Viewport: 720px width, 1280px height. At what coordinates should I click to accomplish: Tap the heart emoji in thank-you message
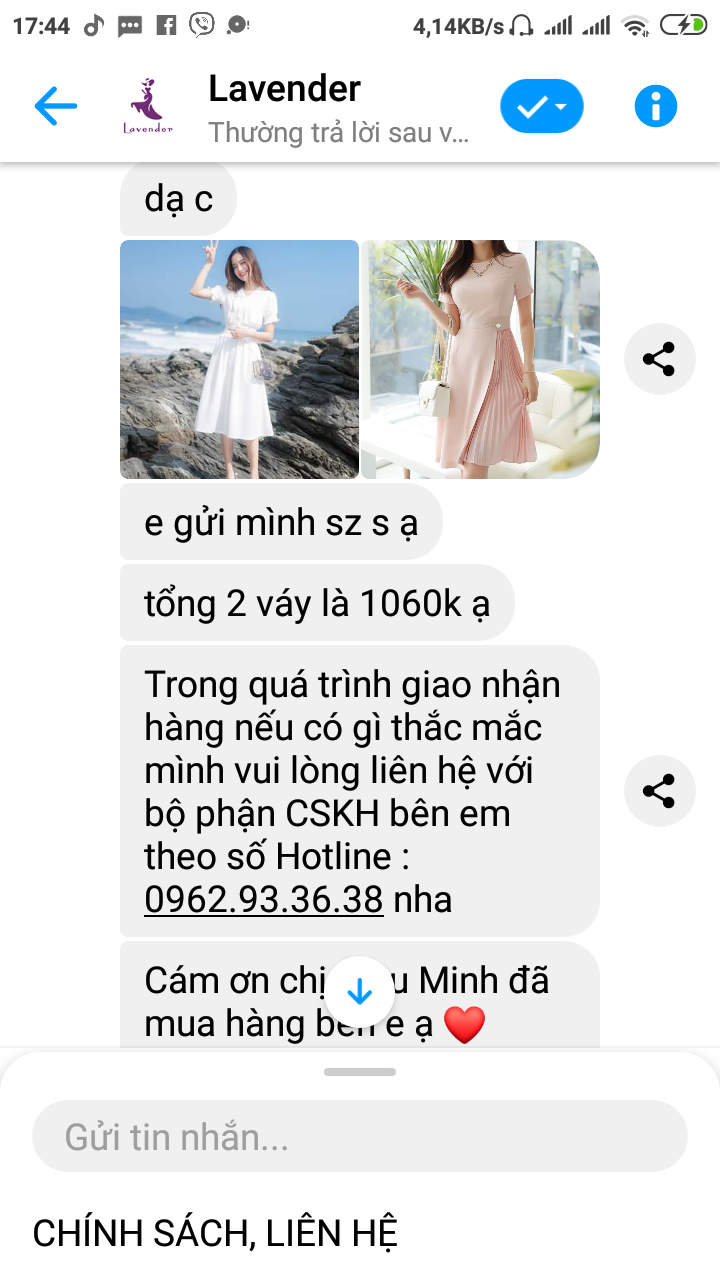click(x=465, y=1024)
